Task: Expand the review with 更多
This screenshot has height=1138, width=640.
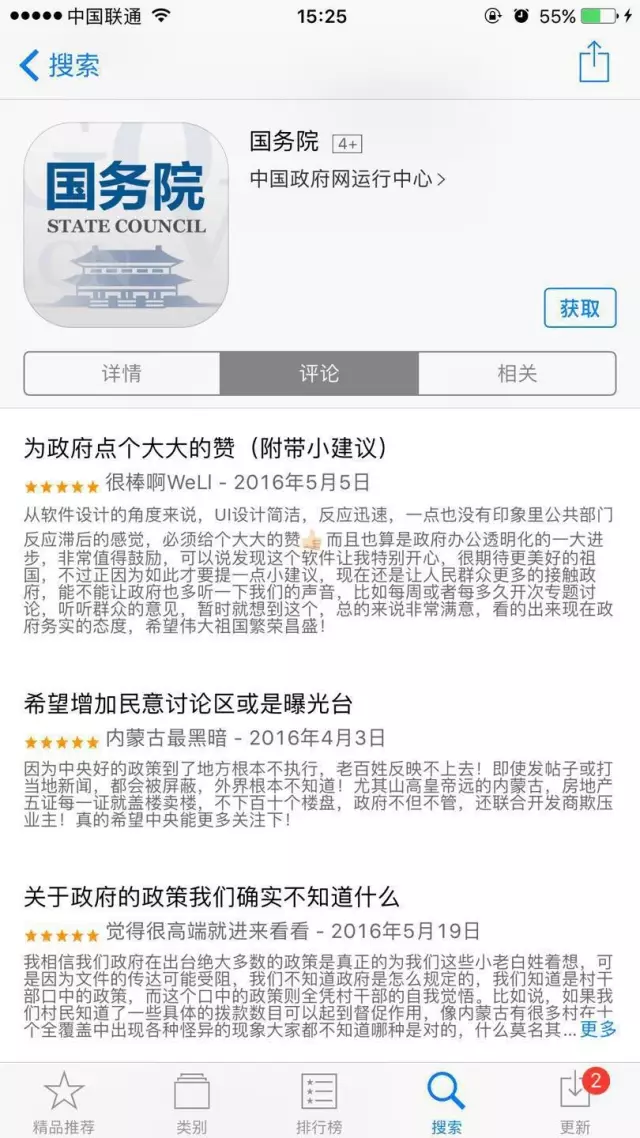Action: tap(598, 1028)
